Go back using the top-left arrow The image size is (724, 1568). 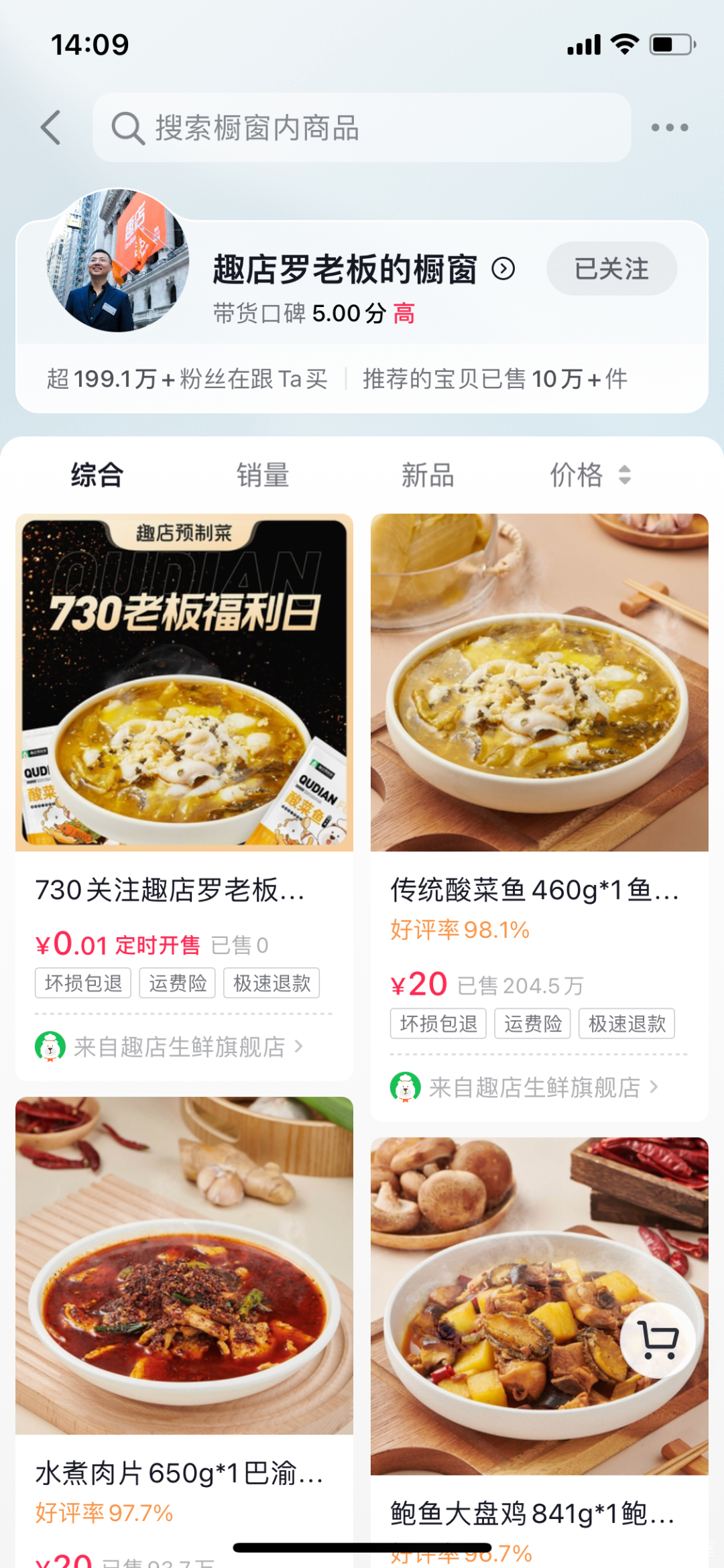[x=51, y=127]
